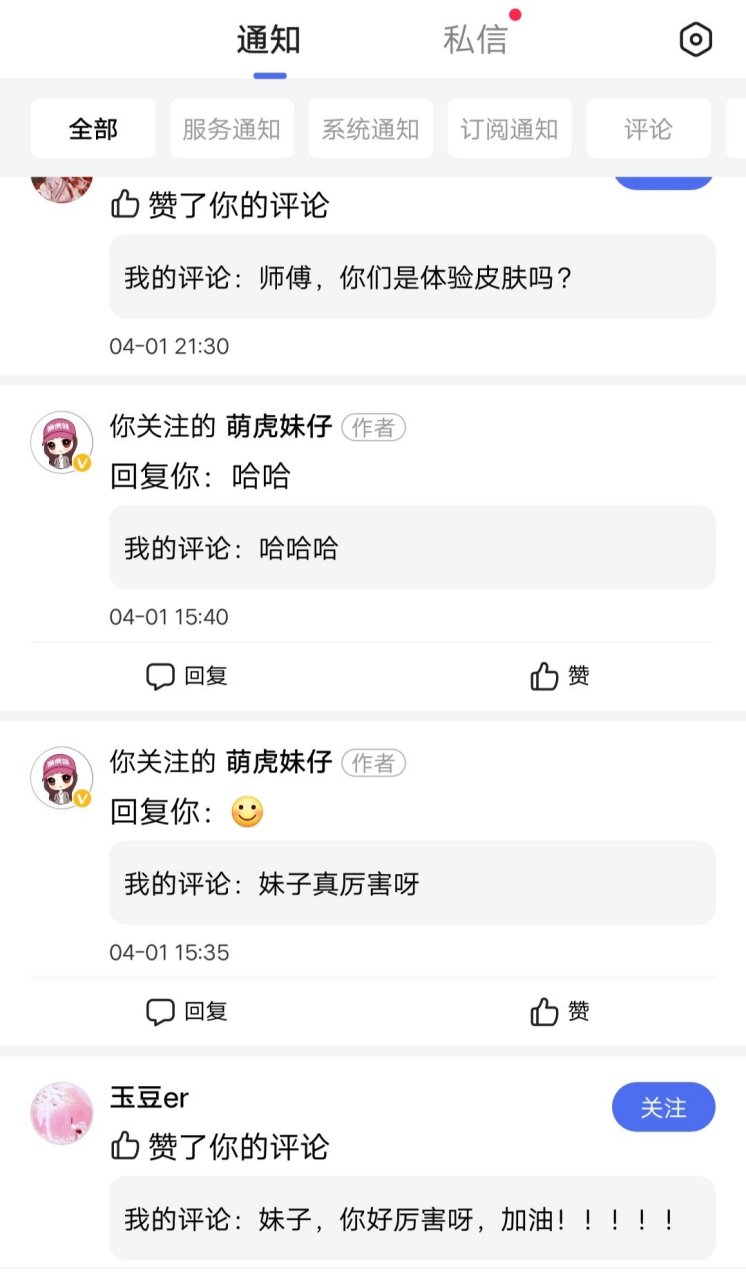
Task: Click the thumbs-up icon beside 赞 under the smiley reply
Action: pyautogui.click(x=543, y=1010)
